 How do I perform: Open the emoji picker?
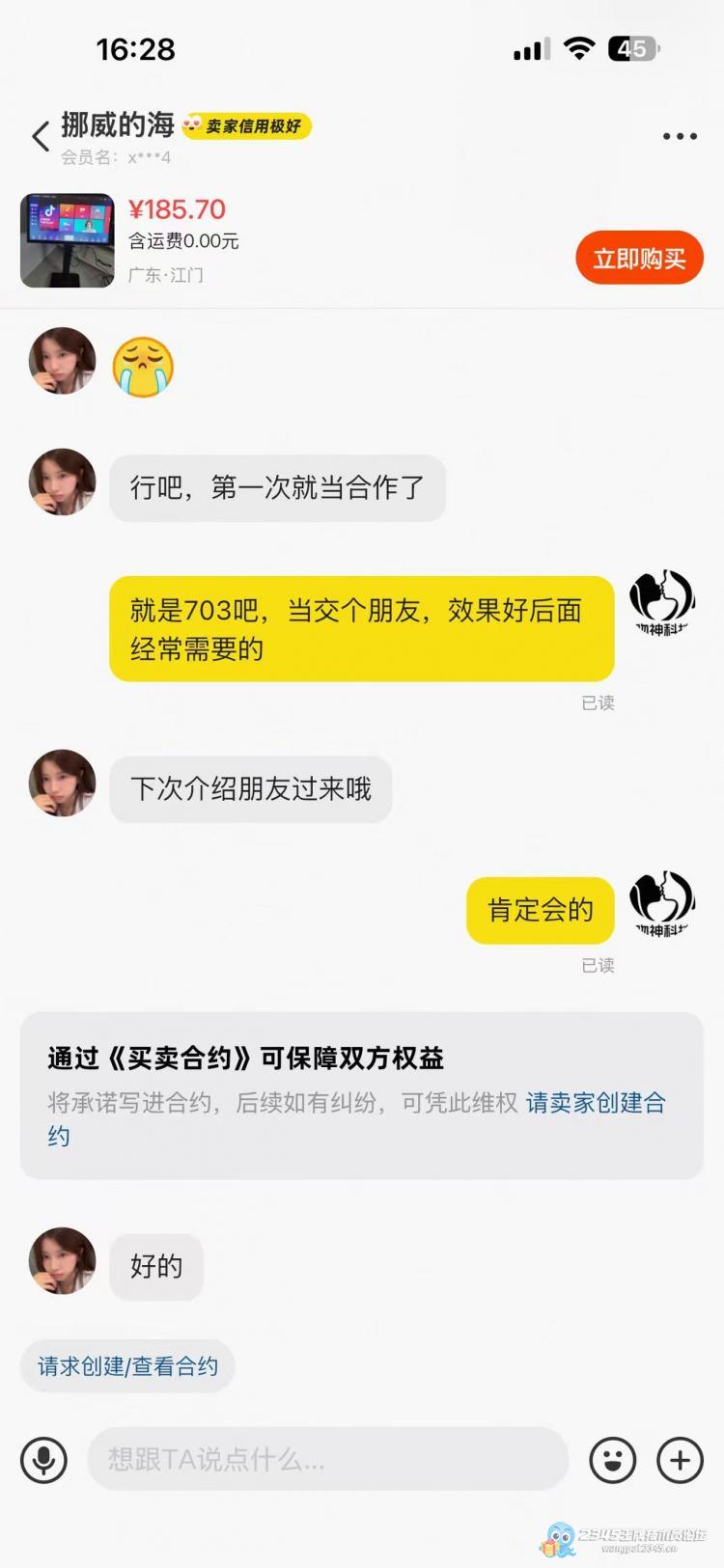click(x=613, y=1459)
